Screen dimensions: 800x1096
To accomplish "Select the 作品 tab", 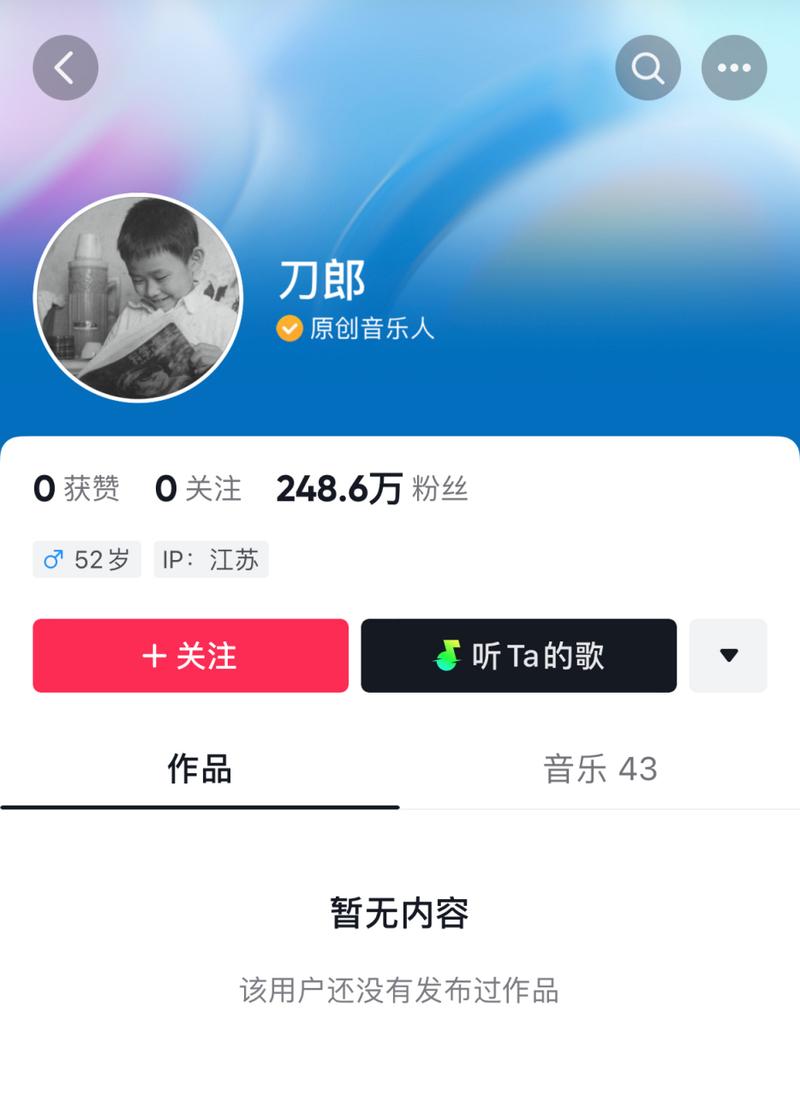I will [199, 769].
